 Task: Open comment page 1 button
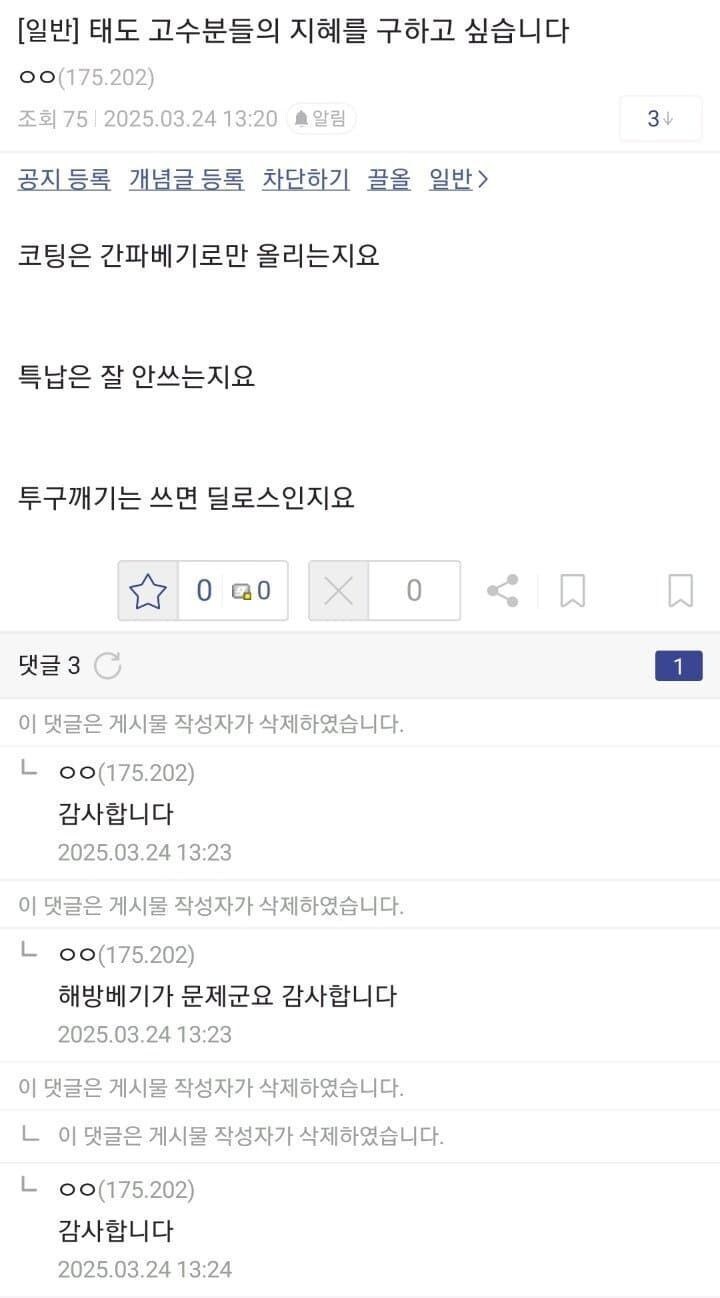tap(678, 666)
